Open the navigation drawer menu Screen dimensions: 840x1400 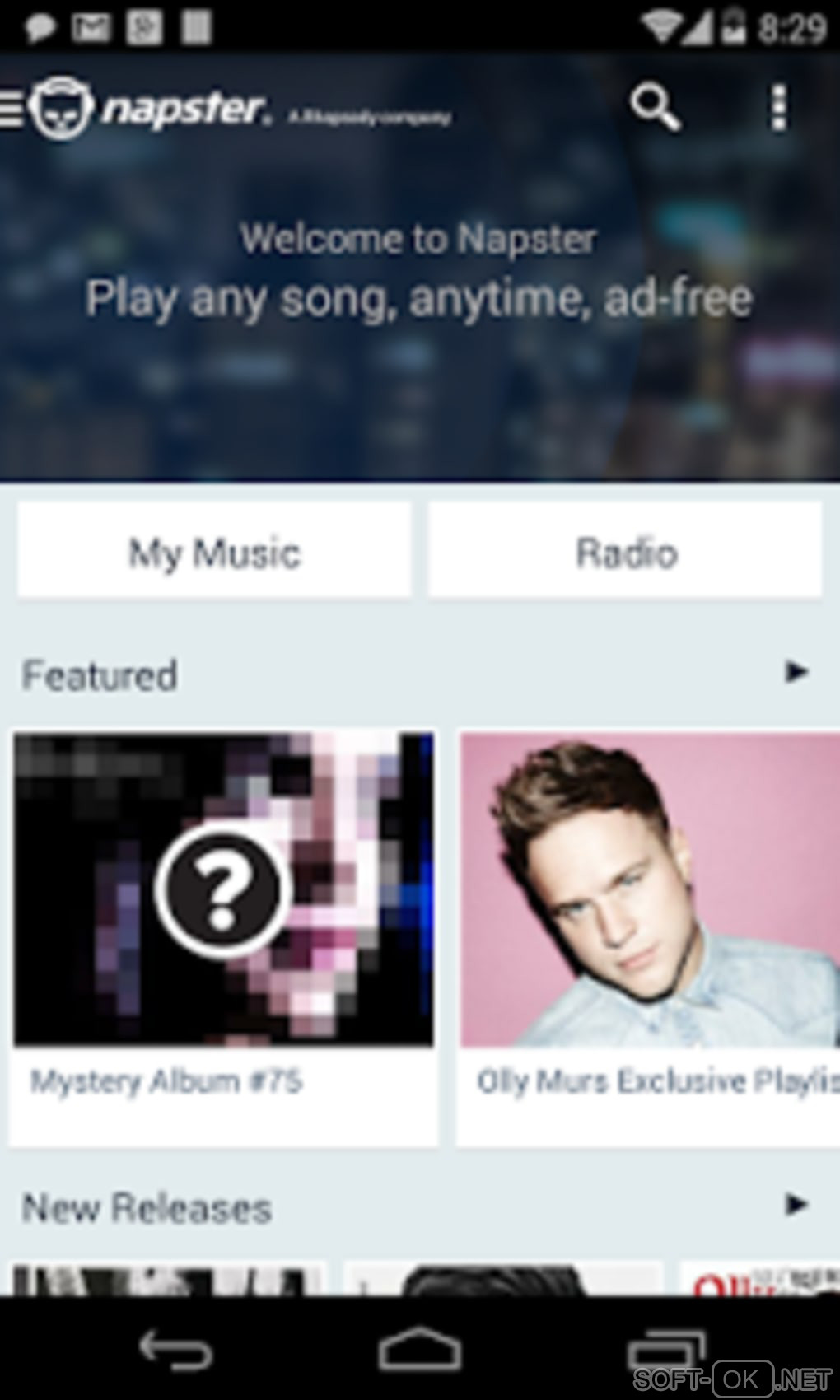tap(13, 109)
